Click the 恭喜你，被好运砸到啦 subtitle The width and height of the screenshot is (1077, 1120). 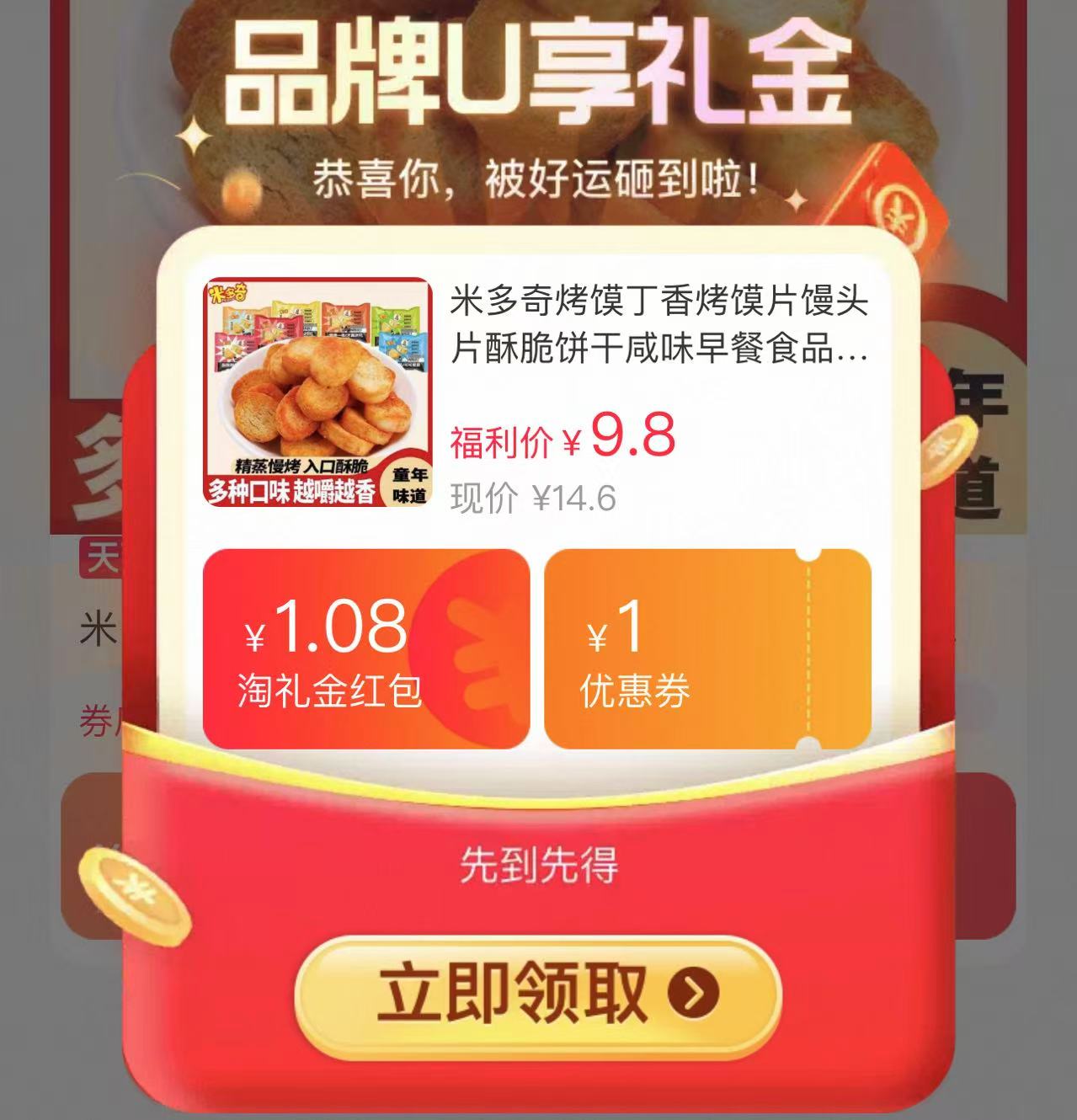(536, 174)
